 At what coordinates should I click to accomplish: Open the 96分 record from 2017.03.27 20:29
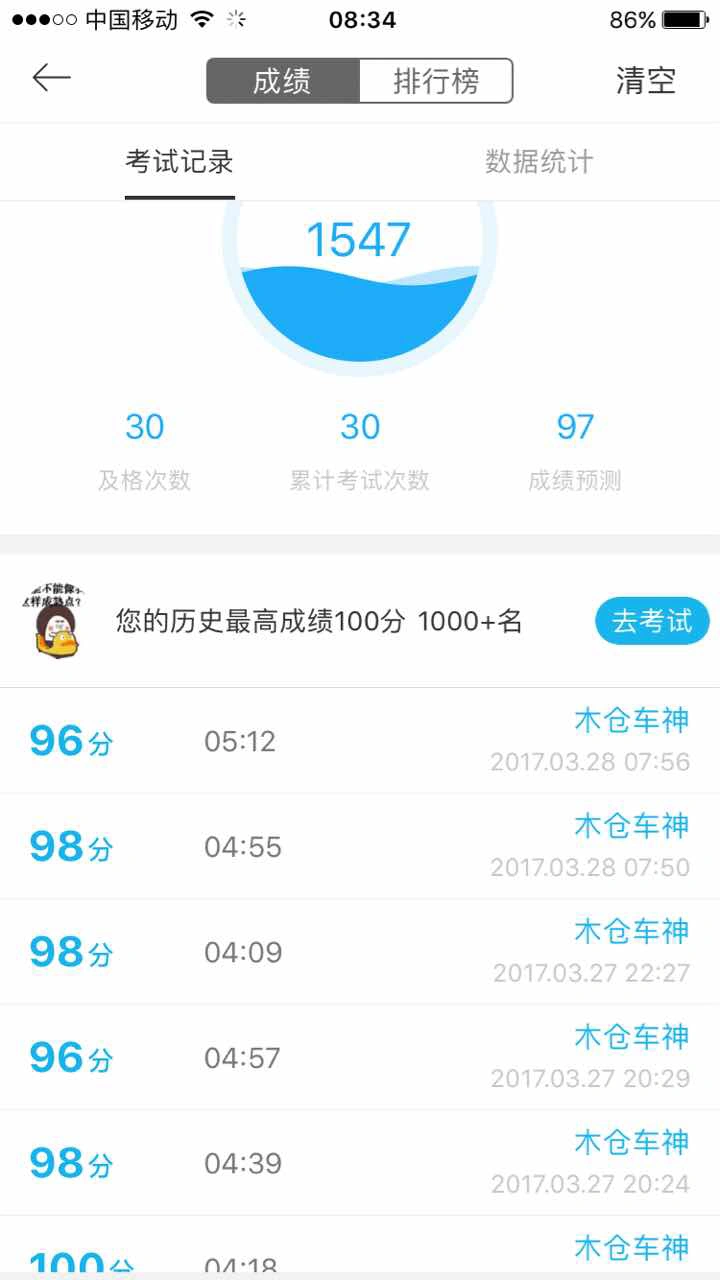pyautogui.click(x=360, y=1058)
